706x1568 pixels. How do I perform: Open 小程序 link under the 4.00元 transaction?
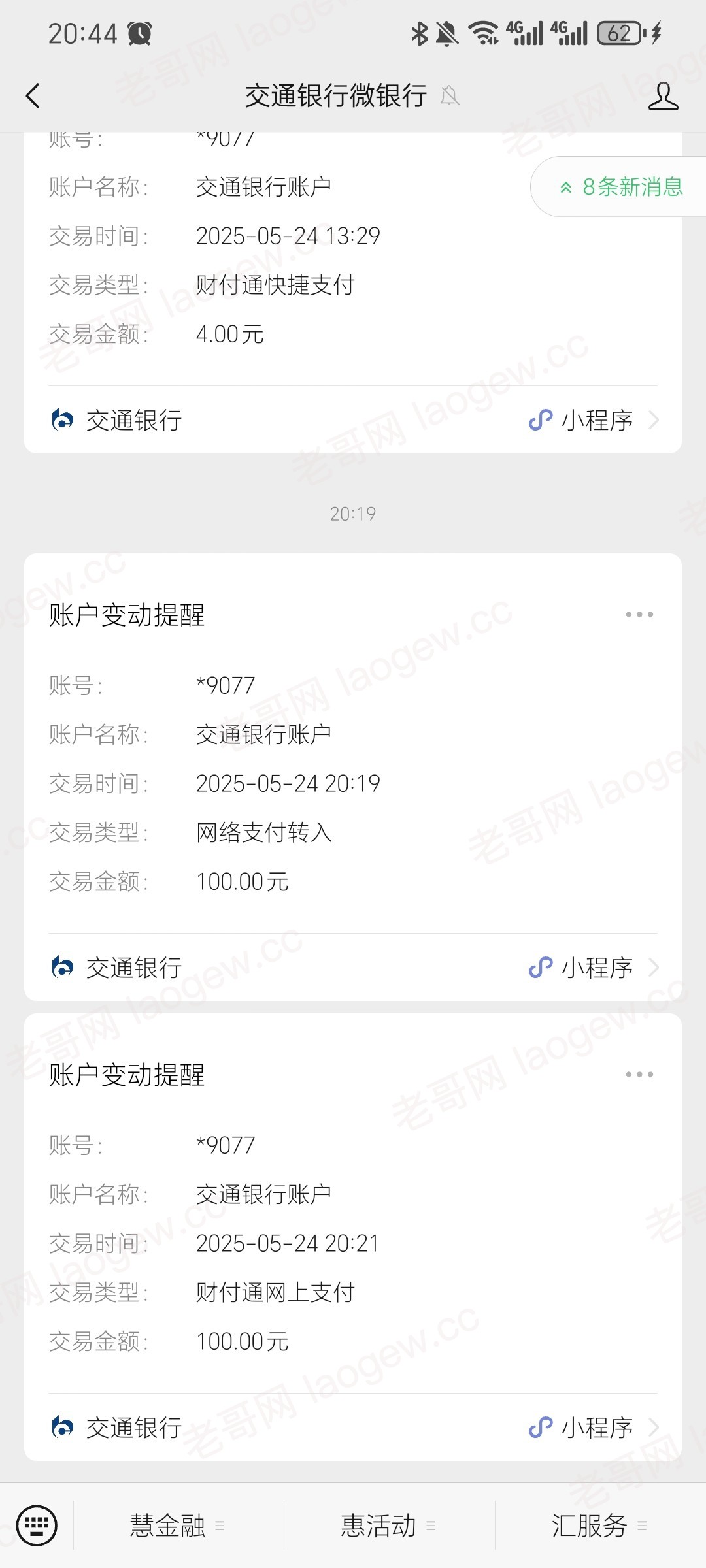coord(592,420)
